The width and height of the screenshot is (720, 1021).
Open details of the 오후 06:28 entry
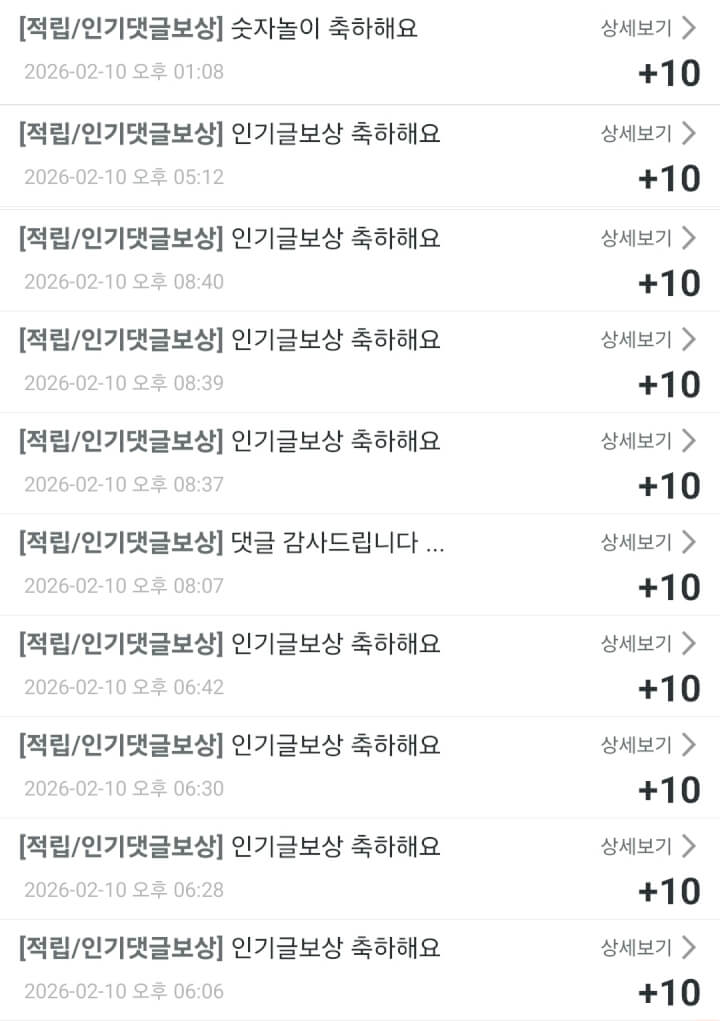[x=647, y=847]
